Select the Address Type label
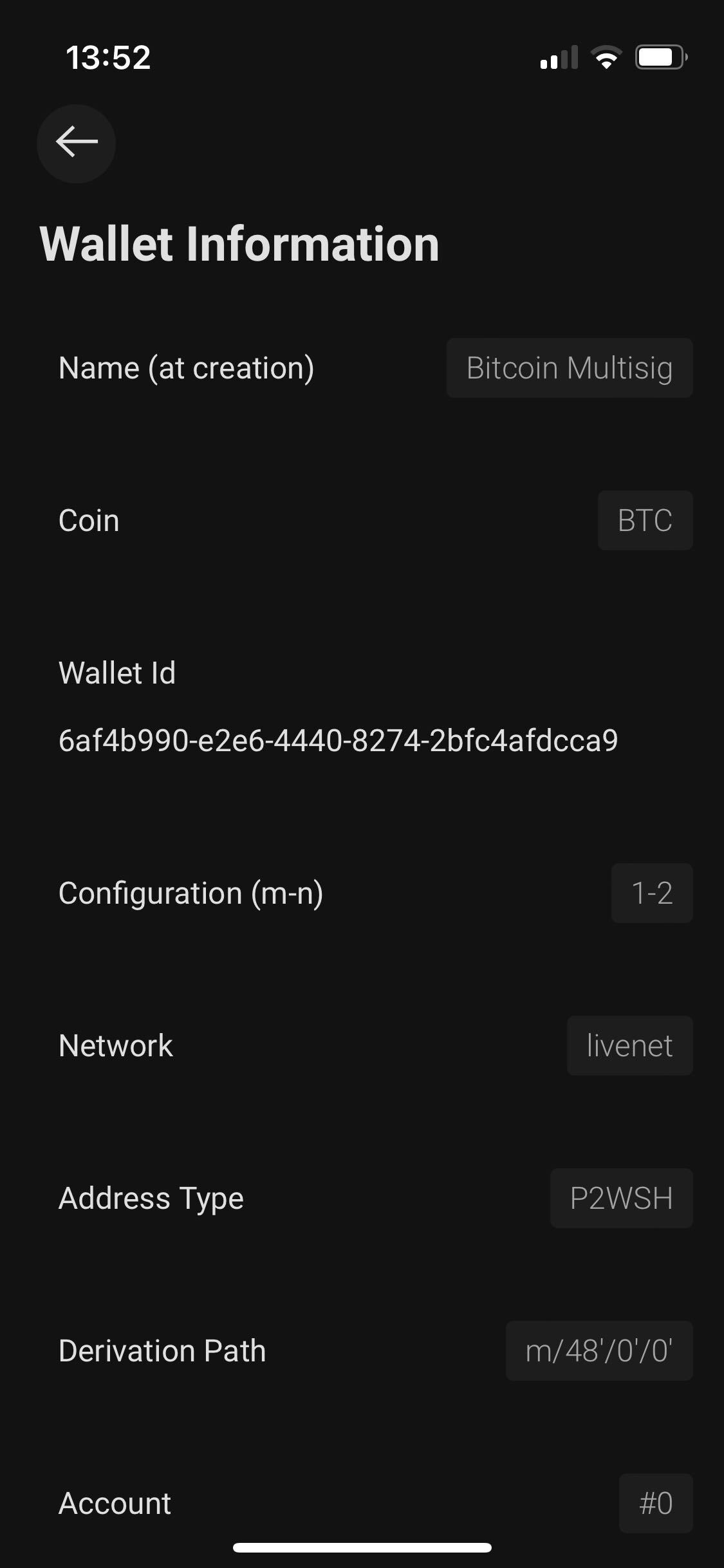This screenshot has width=724, height=1568. pyautogui.click(x=150, y=1198)
